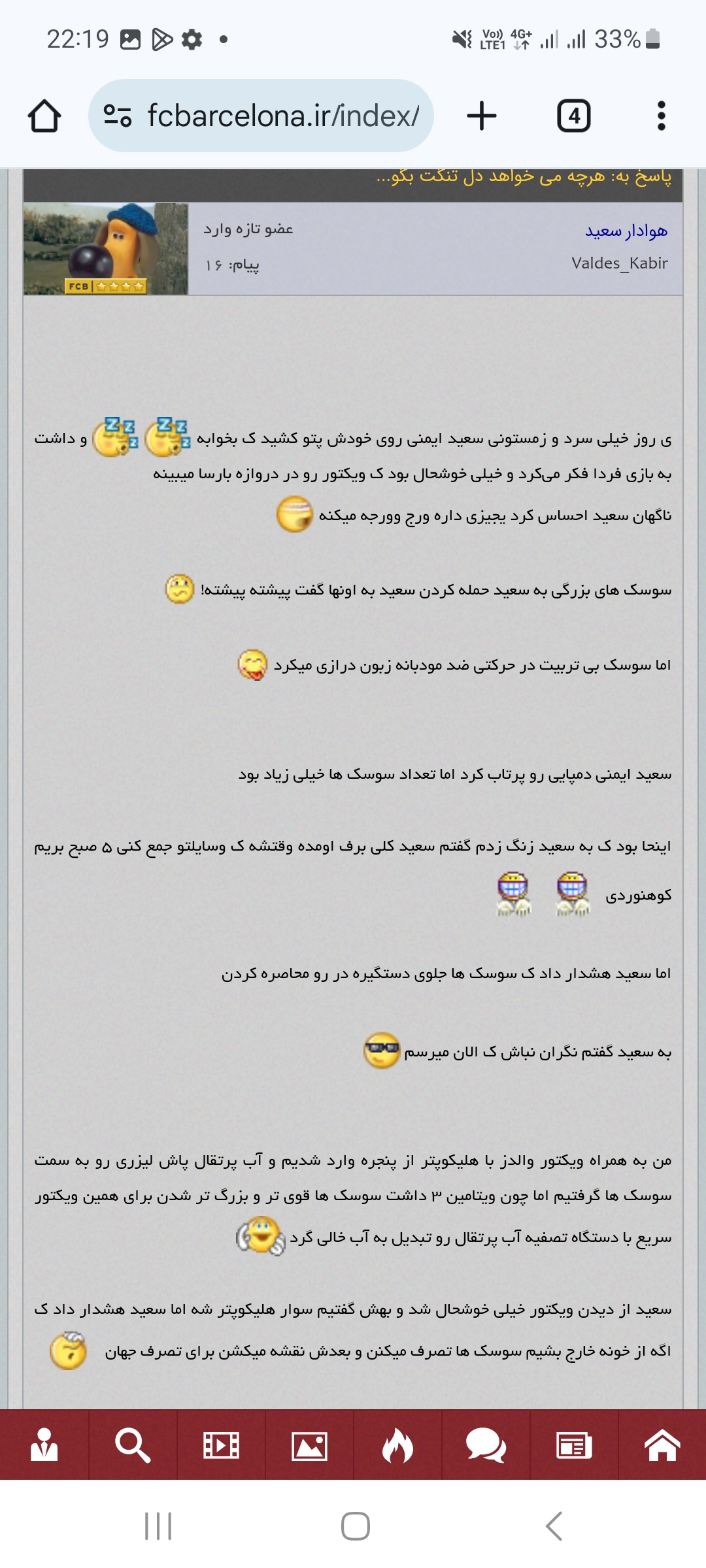
Task: Open the هوادار سعید user profile link
Action: click(x=626, y=231)
